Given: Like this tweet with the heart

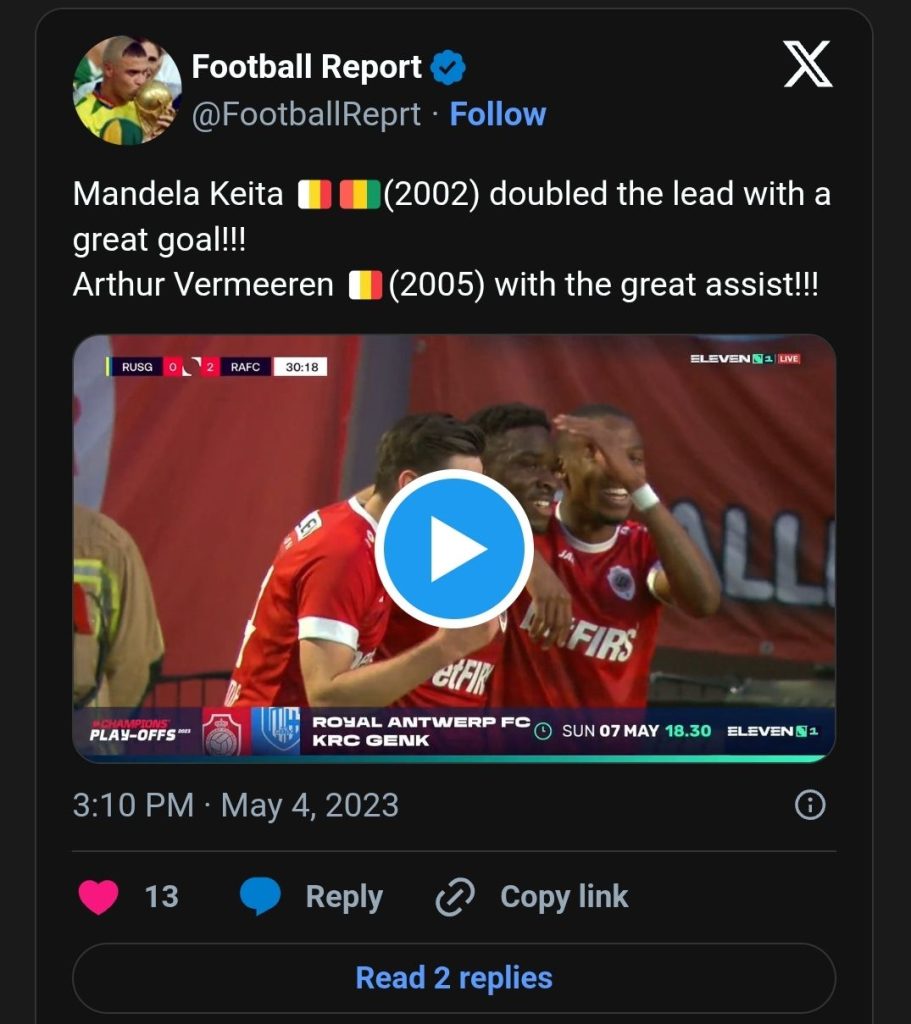Looking at the screenshot, I should [99, 896].
